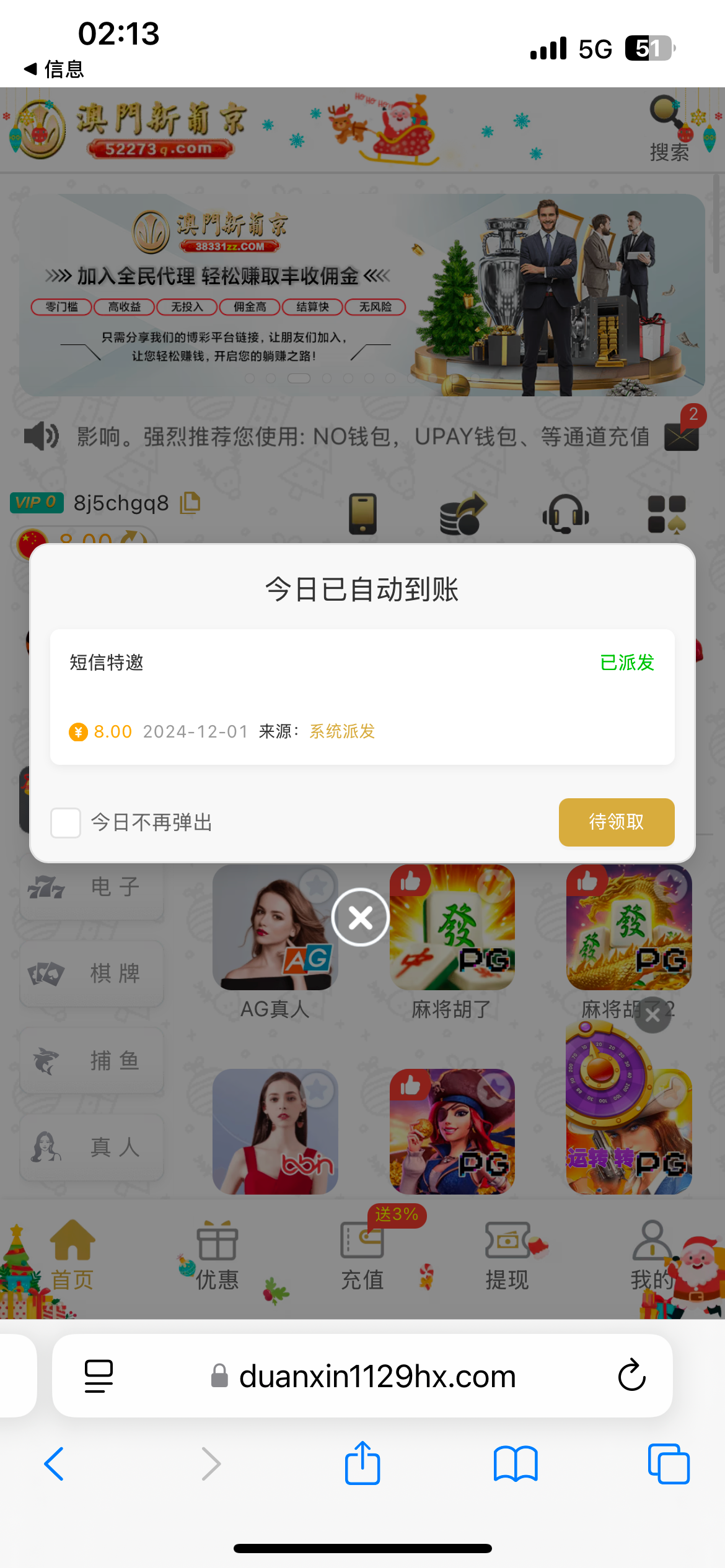Claim the reward with 待领取 button
Image resolution: width=725 pixels, height=1568 pixels.
point(616,822)
